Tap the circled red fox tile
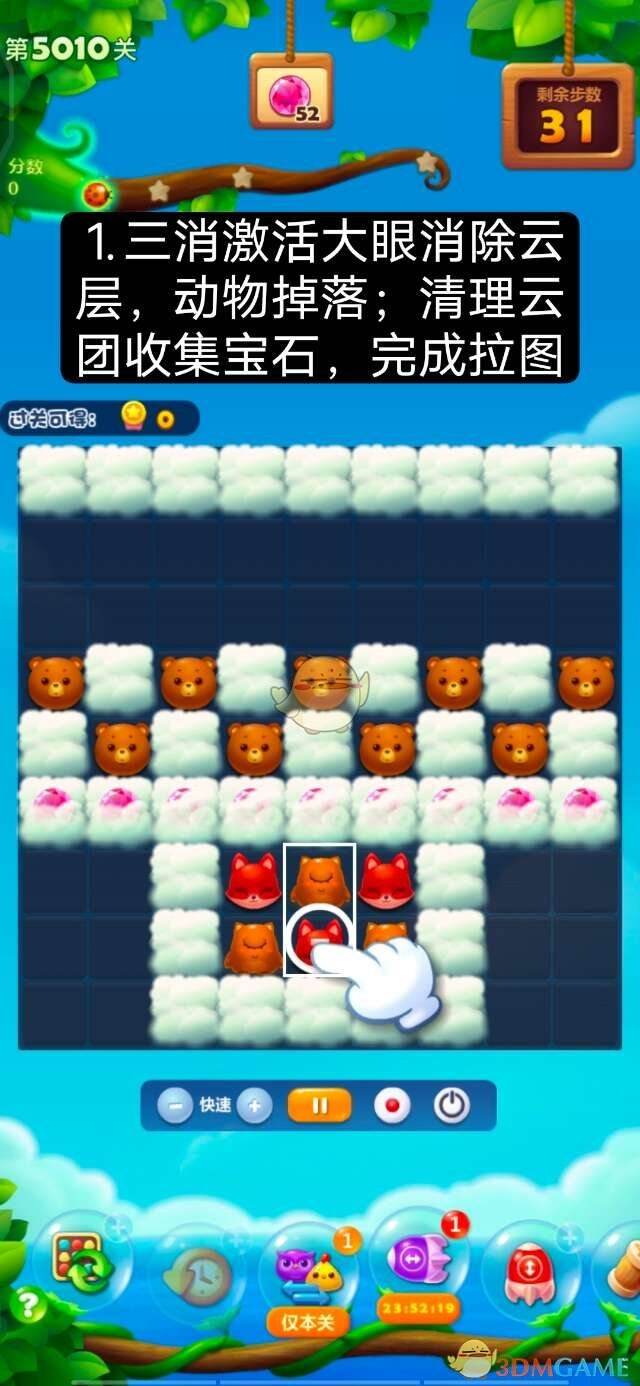 (318, 940)
